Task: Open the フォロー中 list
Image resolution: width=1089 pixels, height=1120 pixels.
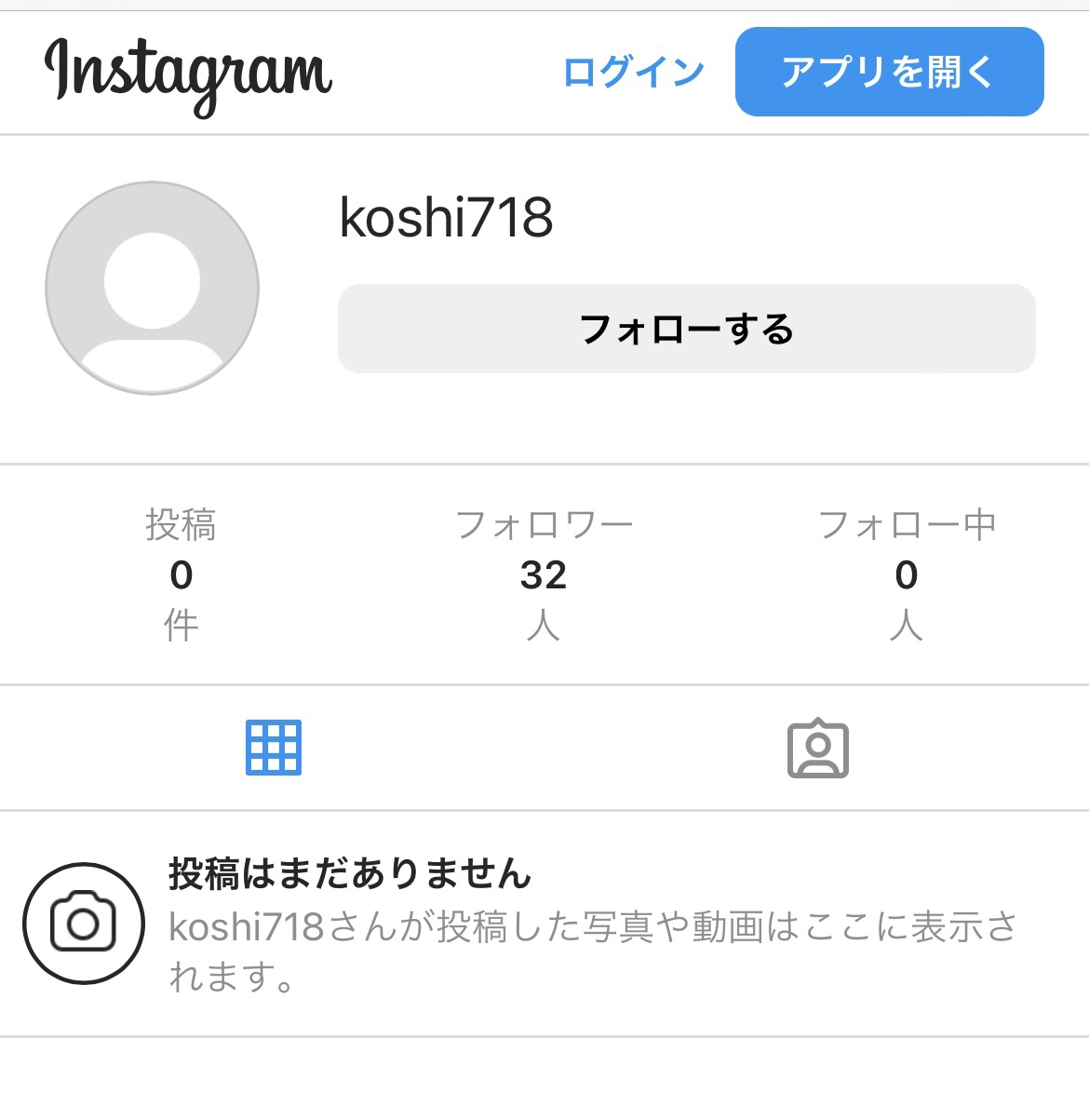Action: 906,574
